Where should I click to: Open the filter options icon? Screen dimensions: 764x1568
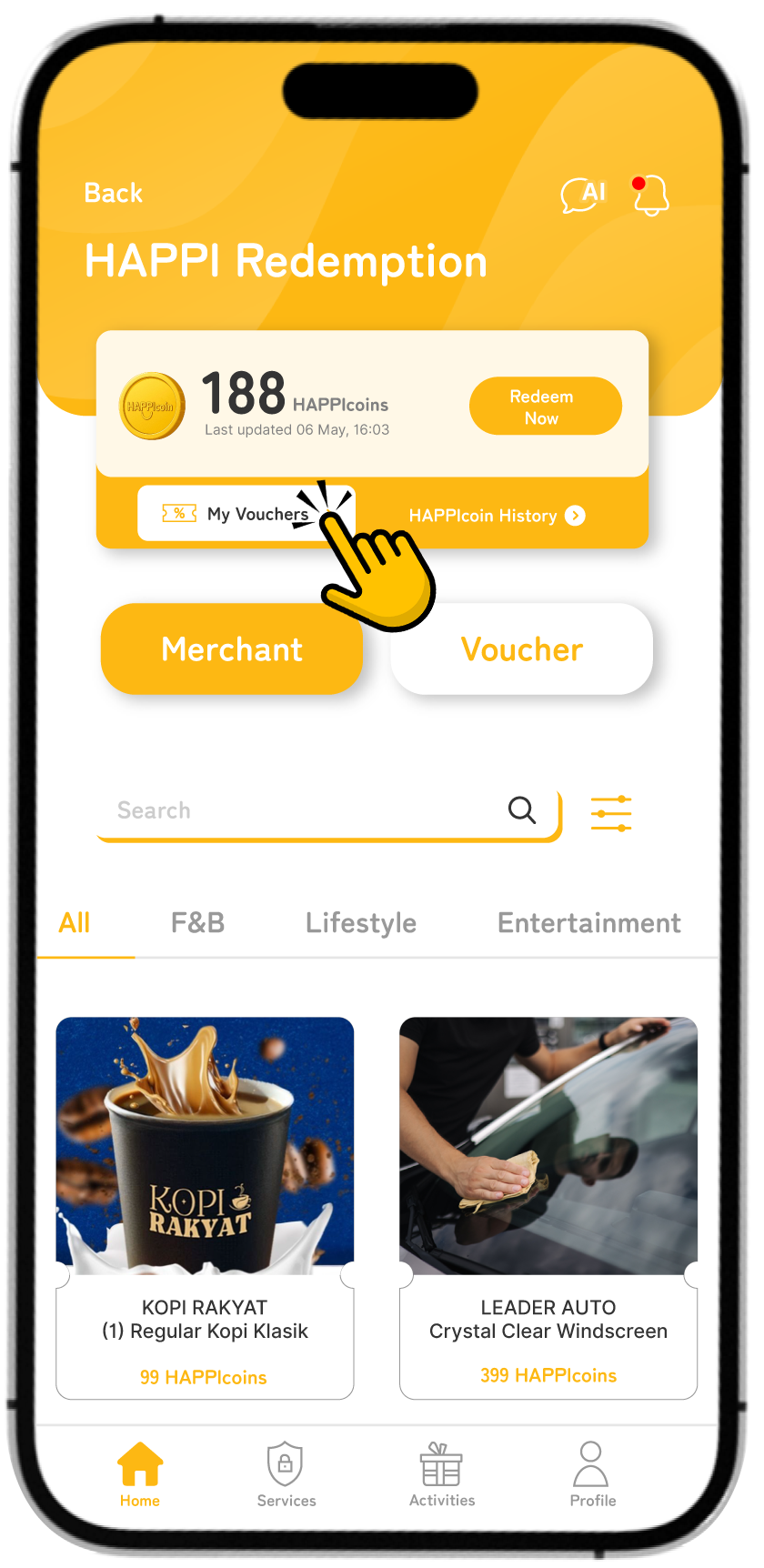click(x=611, y=813)
